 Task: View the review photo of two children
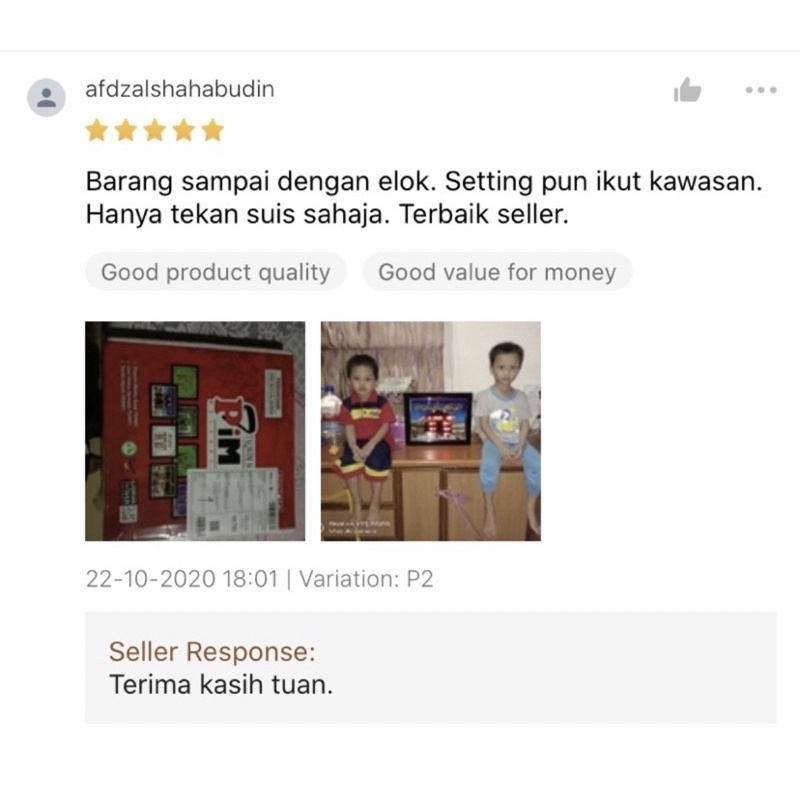[x=430, y=431]
